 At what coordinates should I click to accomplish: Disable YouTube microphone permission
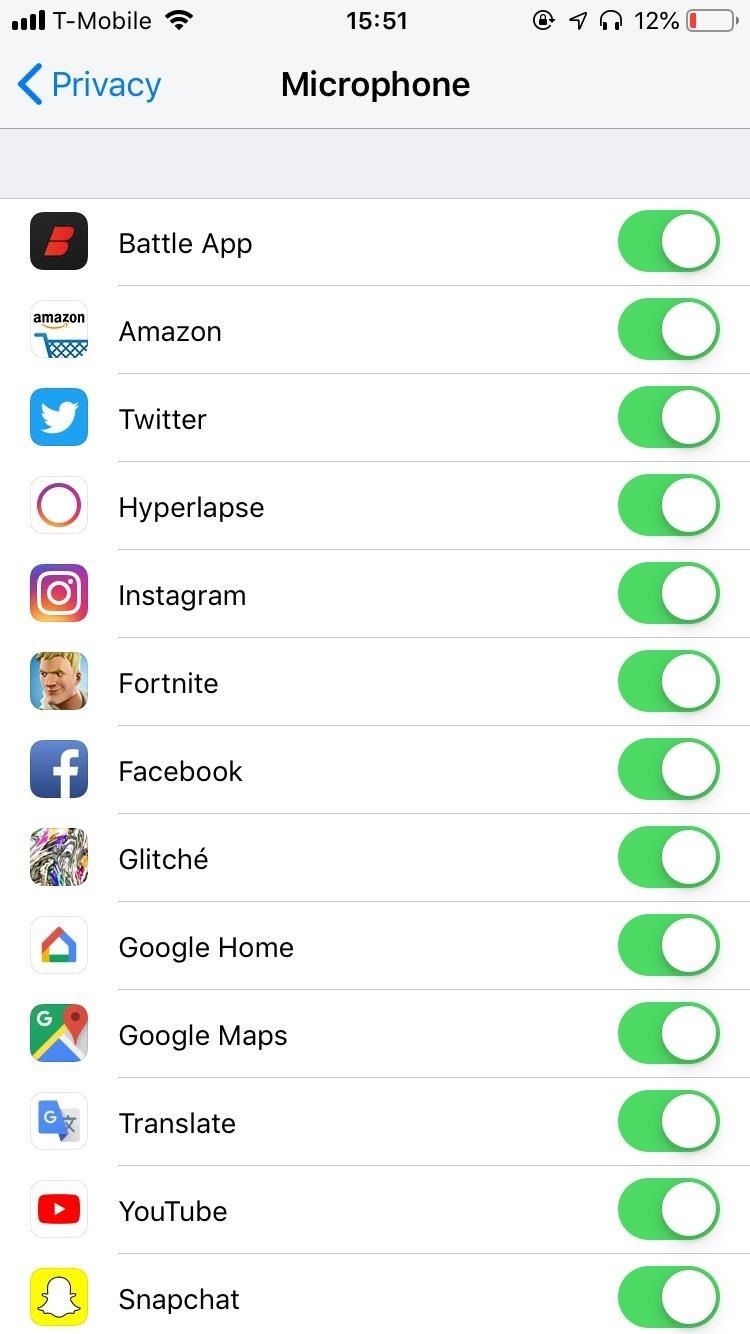[x=668, y=1210]
